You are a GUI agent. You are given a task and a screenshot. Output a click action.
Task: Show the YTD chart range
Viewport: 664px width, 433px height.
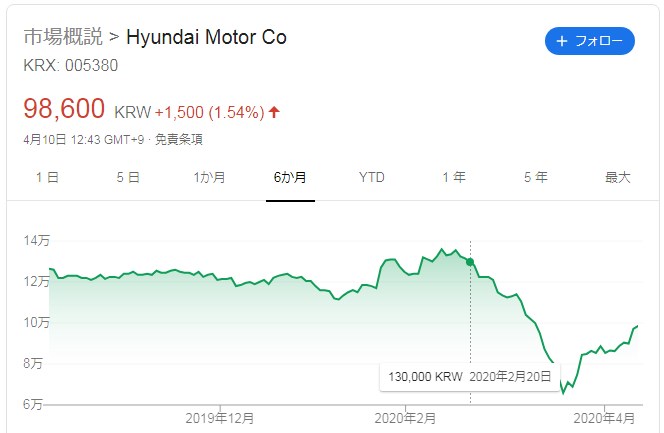[372, 177]
